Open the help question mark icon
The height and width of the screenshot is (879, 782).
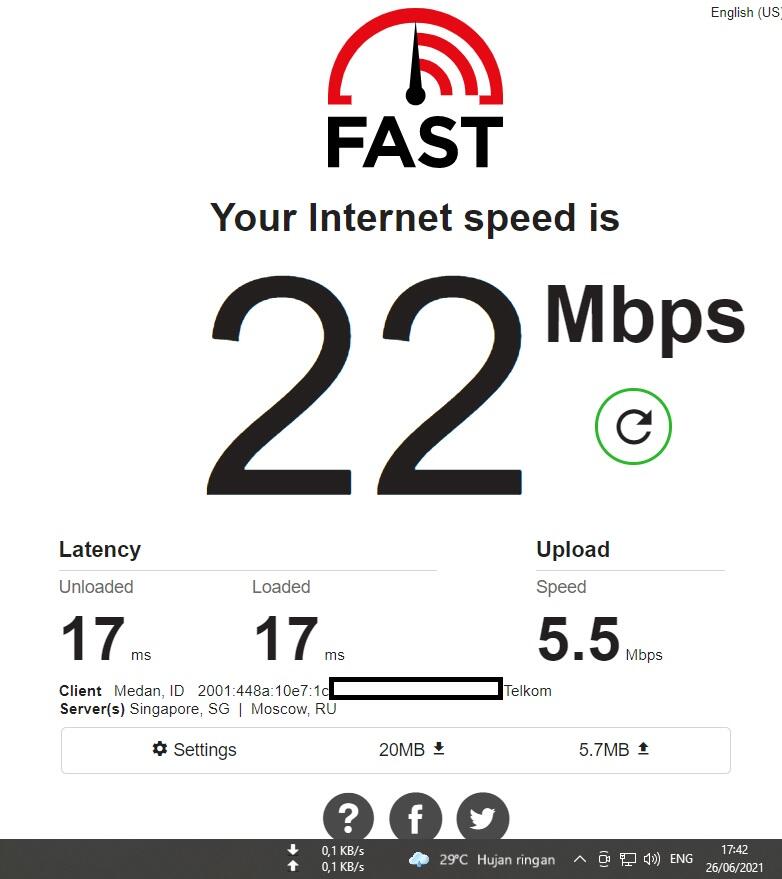pyautogui.click(x=348, y=819)
